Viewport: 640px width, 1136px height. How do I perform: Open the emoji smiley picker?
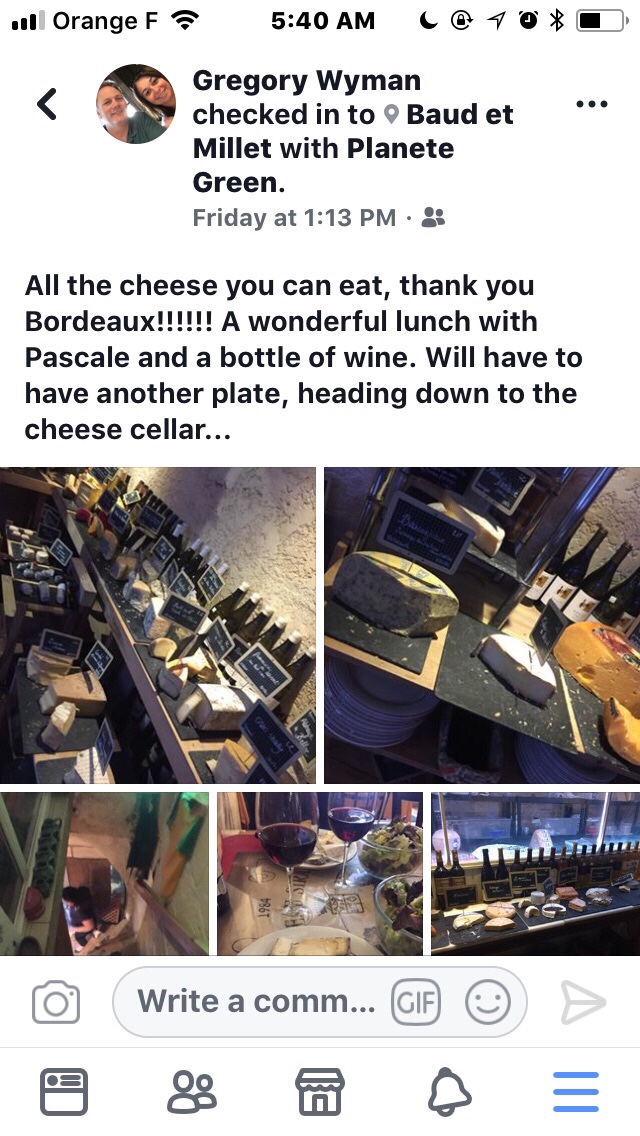tap(488, 1002)
